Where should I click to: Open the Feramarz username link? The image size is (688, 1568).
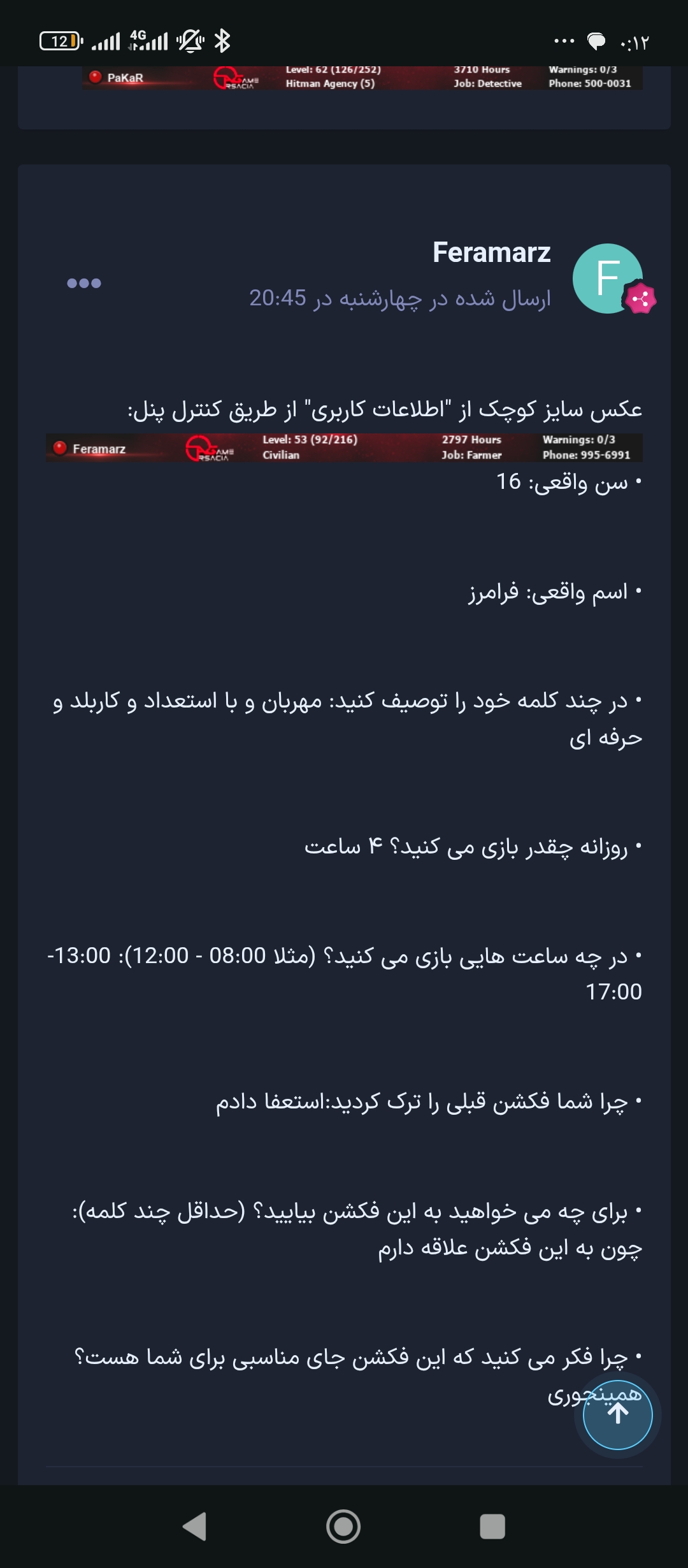pos(491,252)
